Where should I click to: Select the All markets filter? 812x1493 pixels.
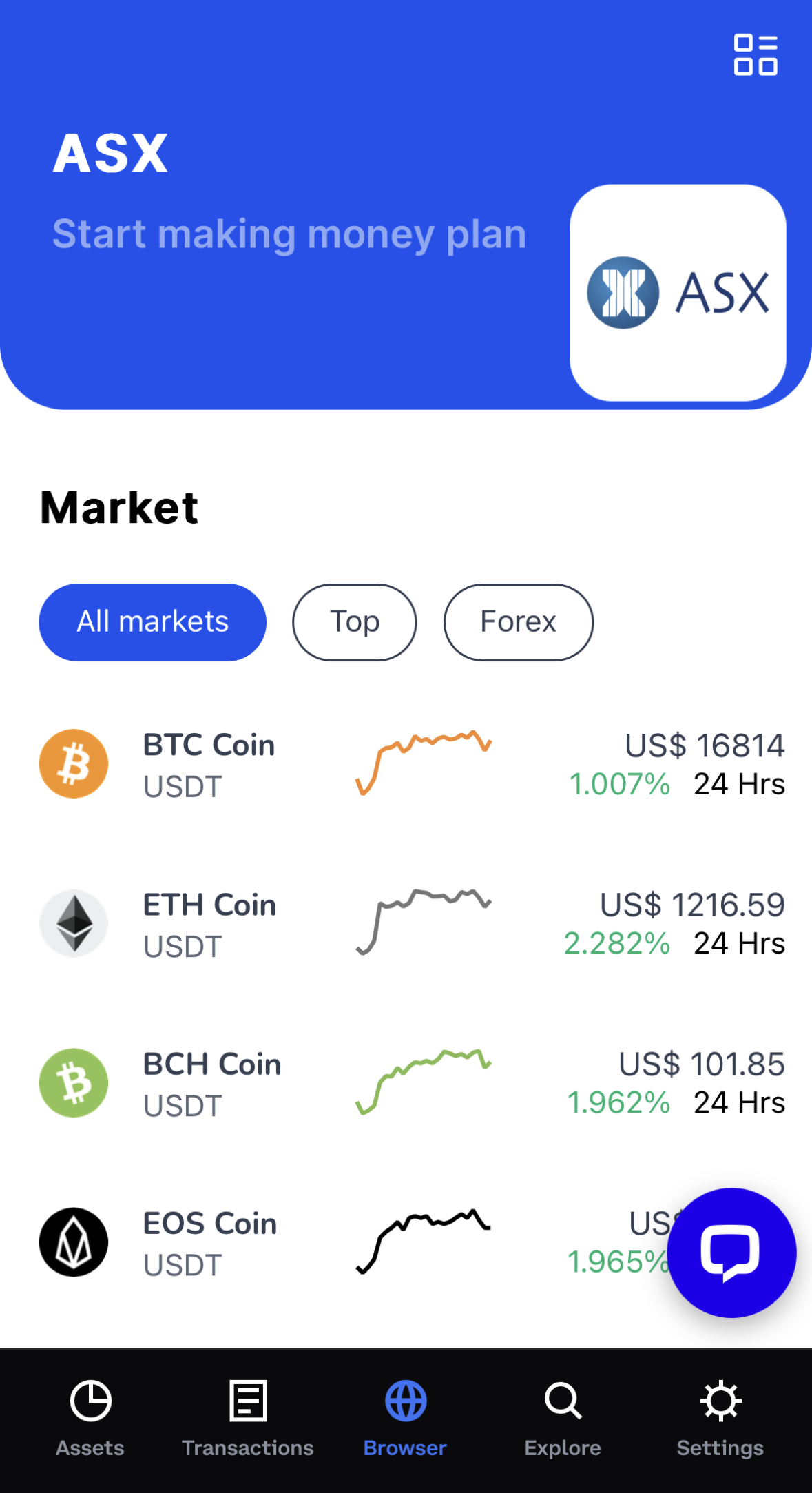coord(152,622)
